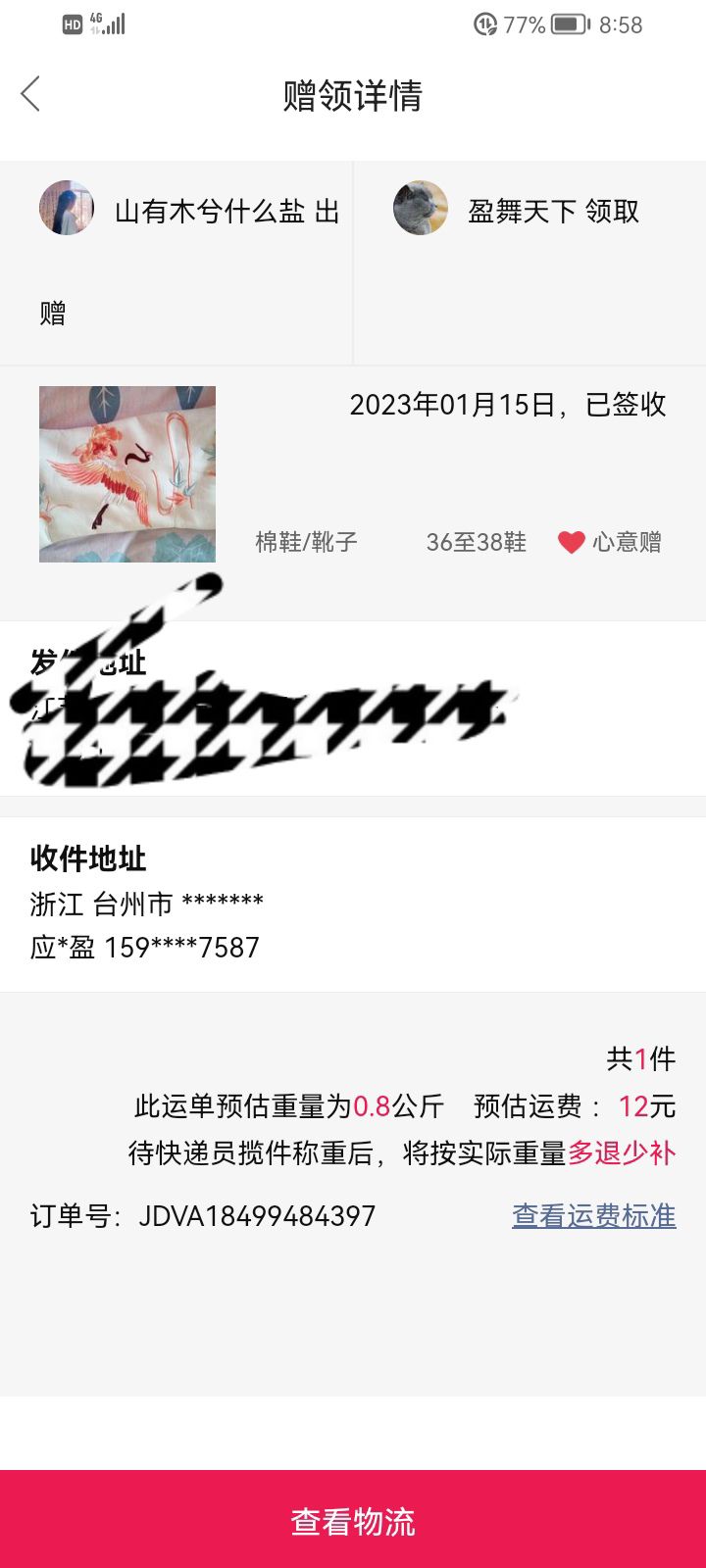Screen dimensions: 706x1568
Task: Open giver 山有木兮什么盐's avatar
Action: click(67, 208)
